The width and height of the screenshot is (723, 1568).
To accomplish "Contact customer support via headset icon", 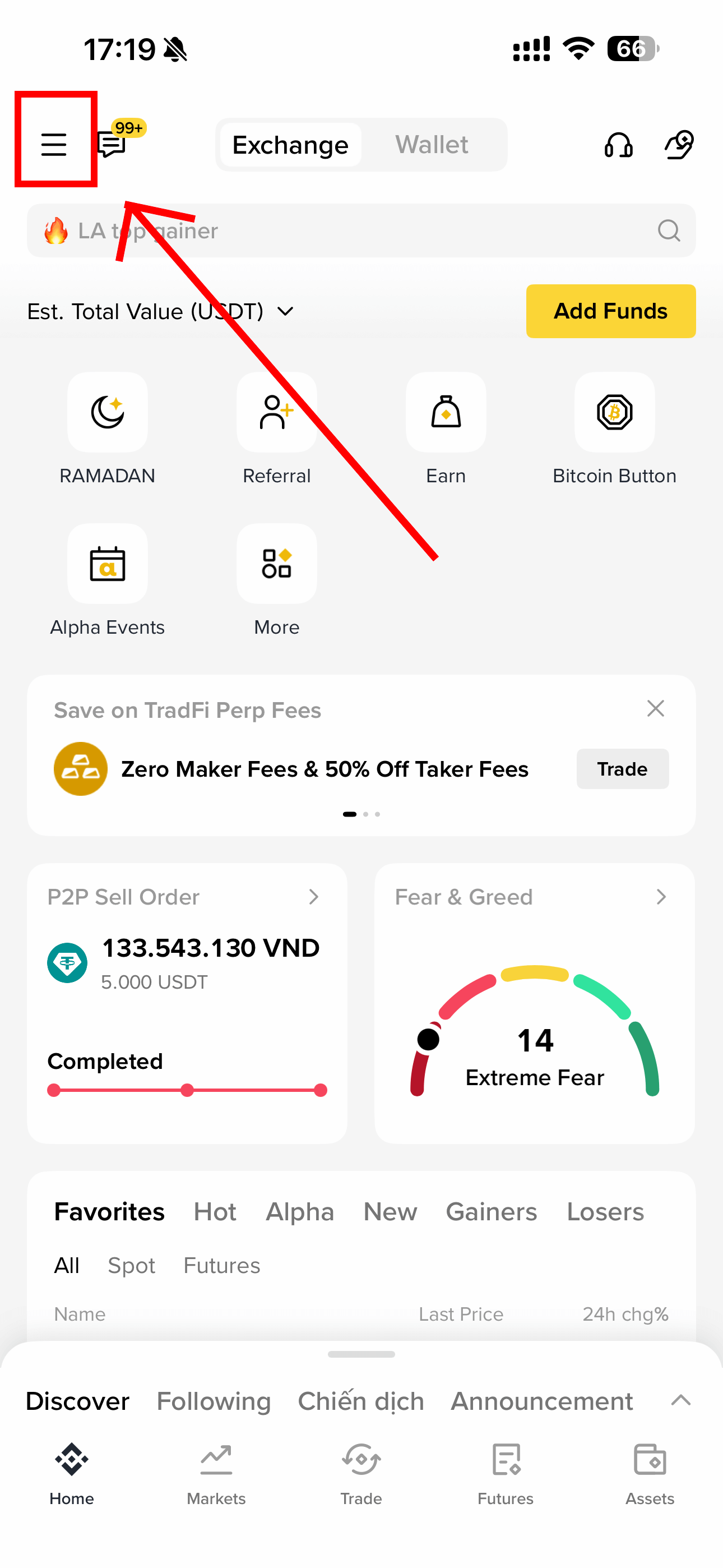I will 618,145.
